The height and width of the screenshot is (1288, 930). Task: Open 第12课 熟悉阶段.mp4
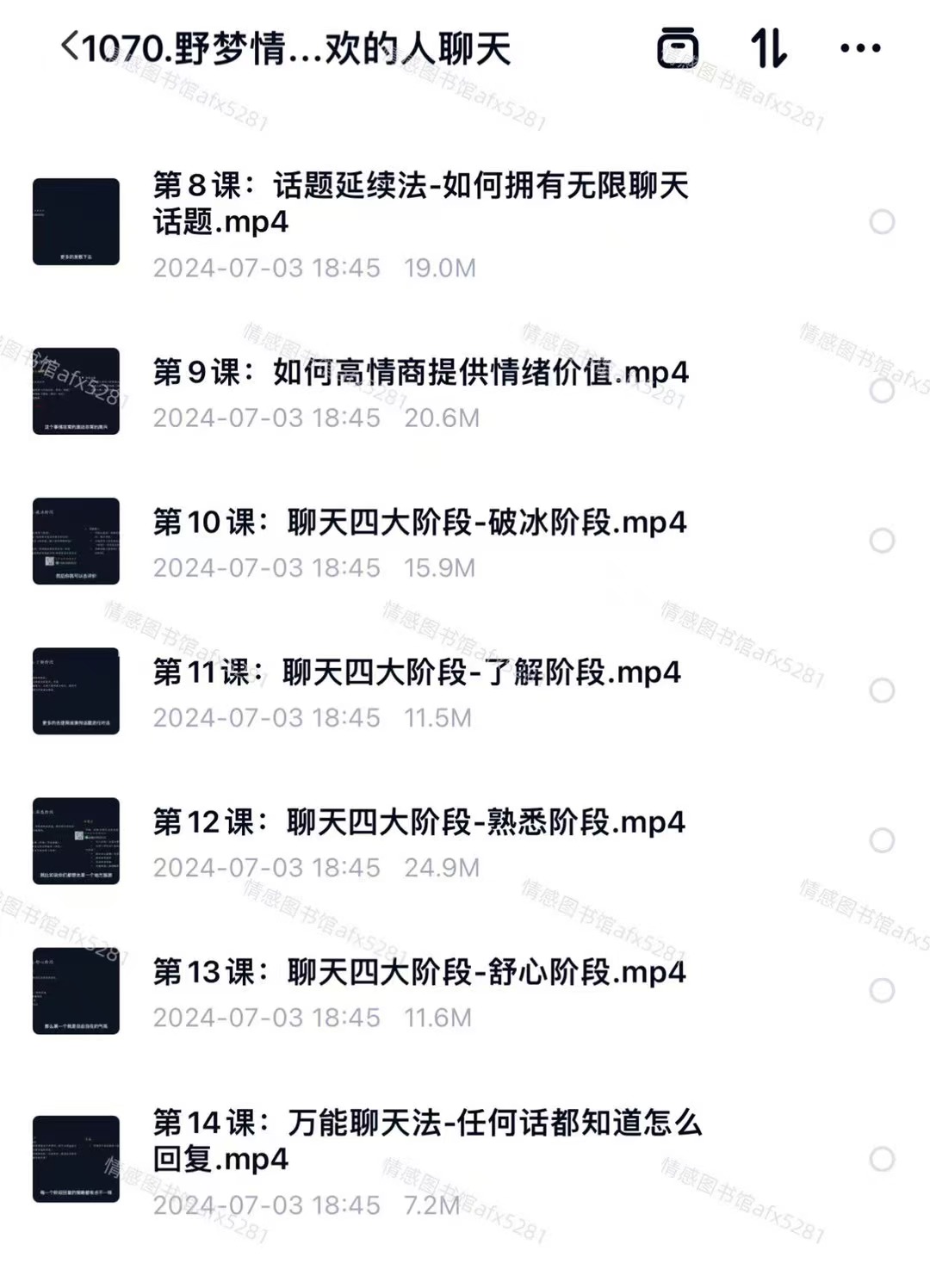click(x=420, y=821)
